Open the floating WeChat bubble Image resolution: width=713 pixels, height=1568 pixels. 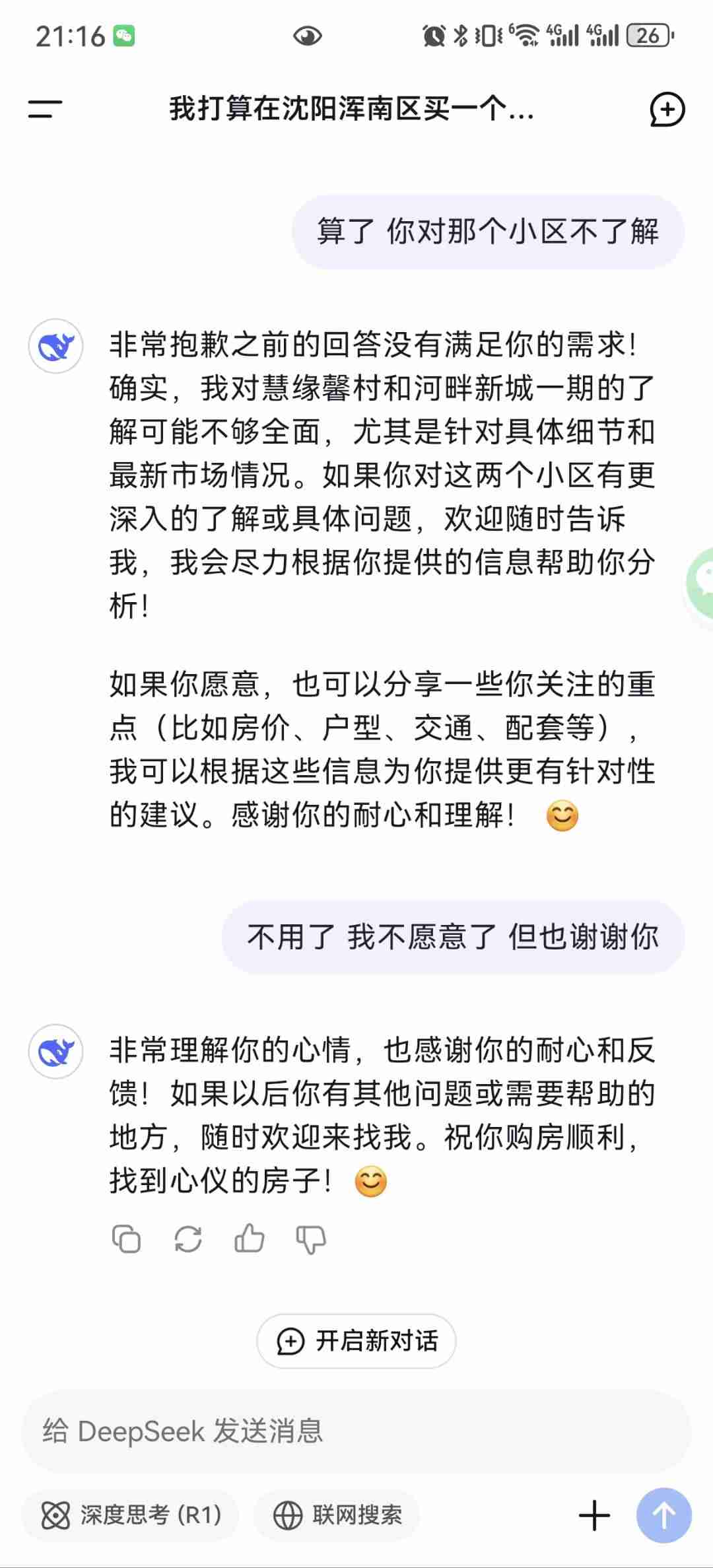click(x=701, y=582)
